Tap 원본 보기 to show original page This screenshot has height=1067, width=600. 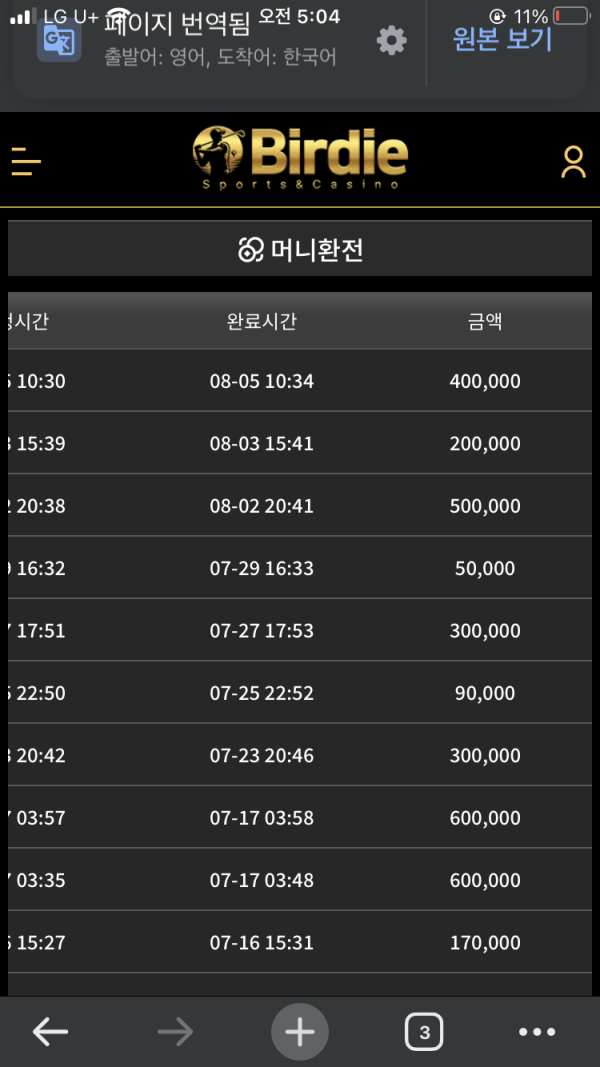(x=502, y=39)
